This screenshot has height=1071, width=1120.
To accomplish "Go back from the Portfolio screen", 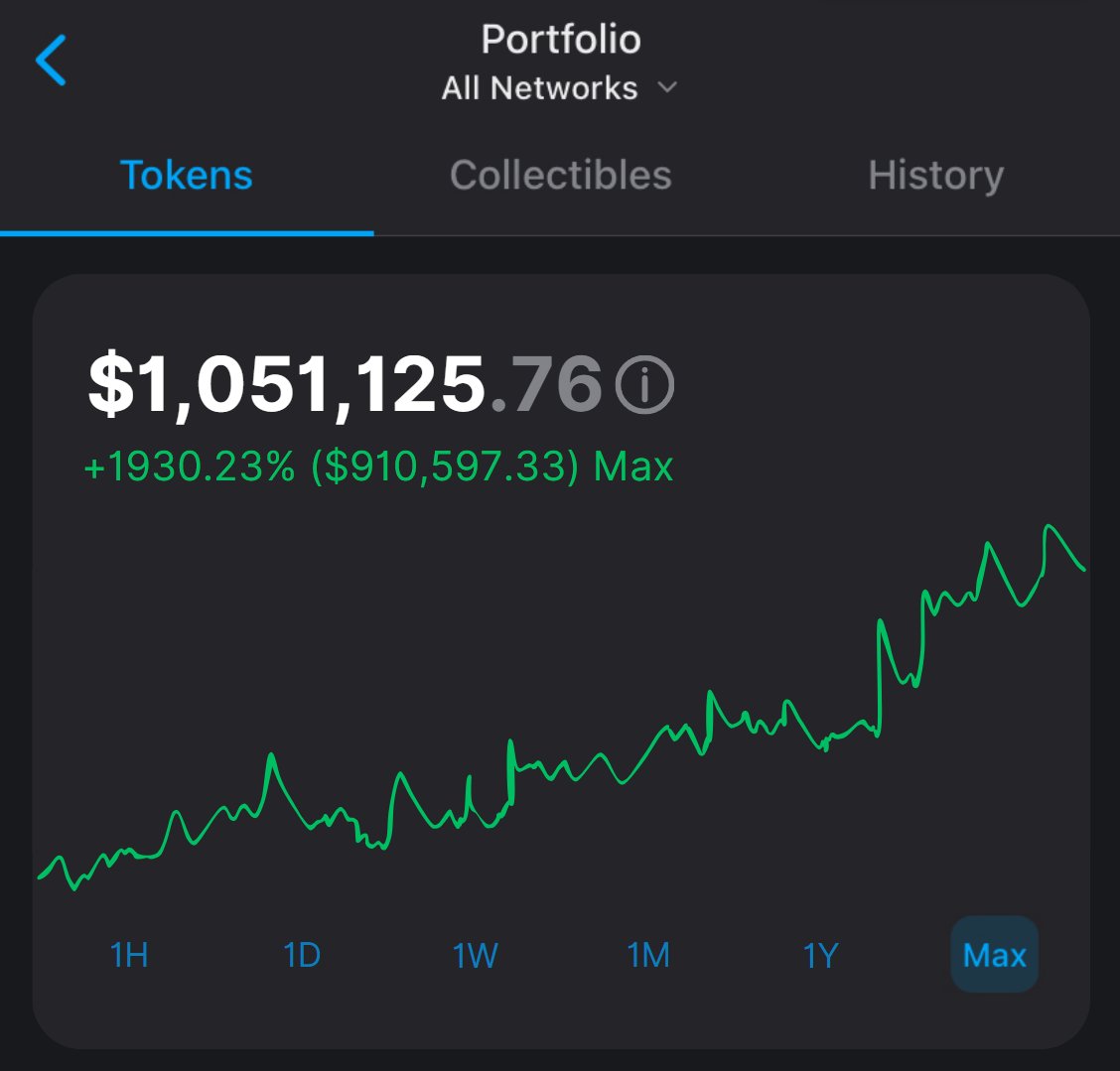I will tap(51, 60).
